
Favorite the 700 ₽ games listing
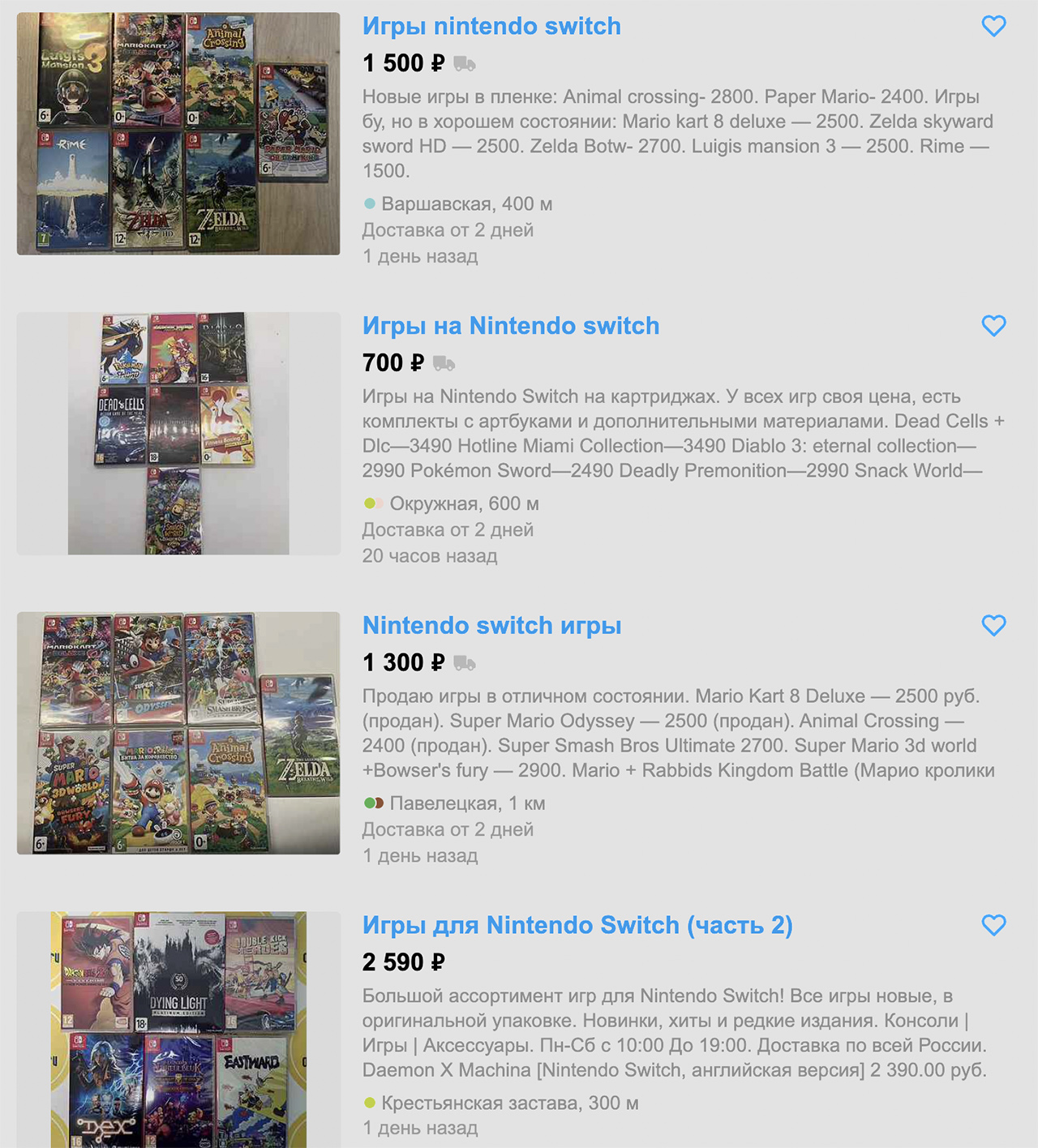coord(993,326)
